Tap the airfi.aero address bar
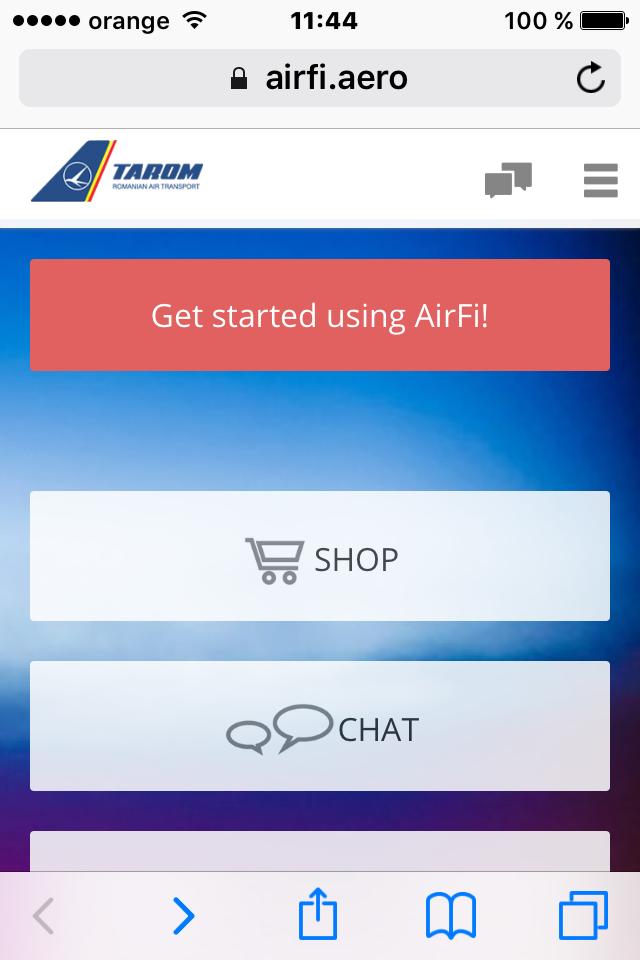This screenshot has width=640, height=960. [x=320, y=78]
